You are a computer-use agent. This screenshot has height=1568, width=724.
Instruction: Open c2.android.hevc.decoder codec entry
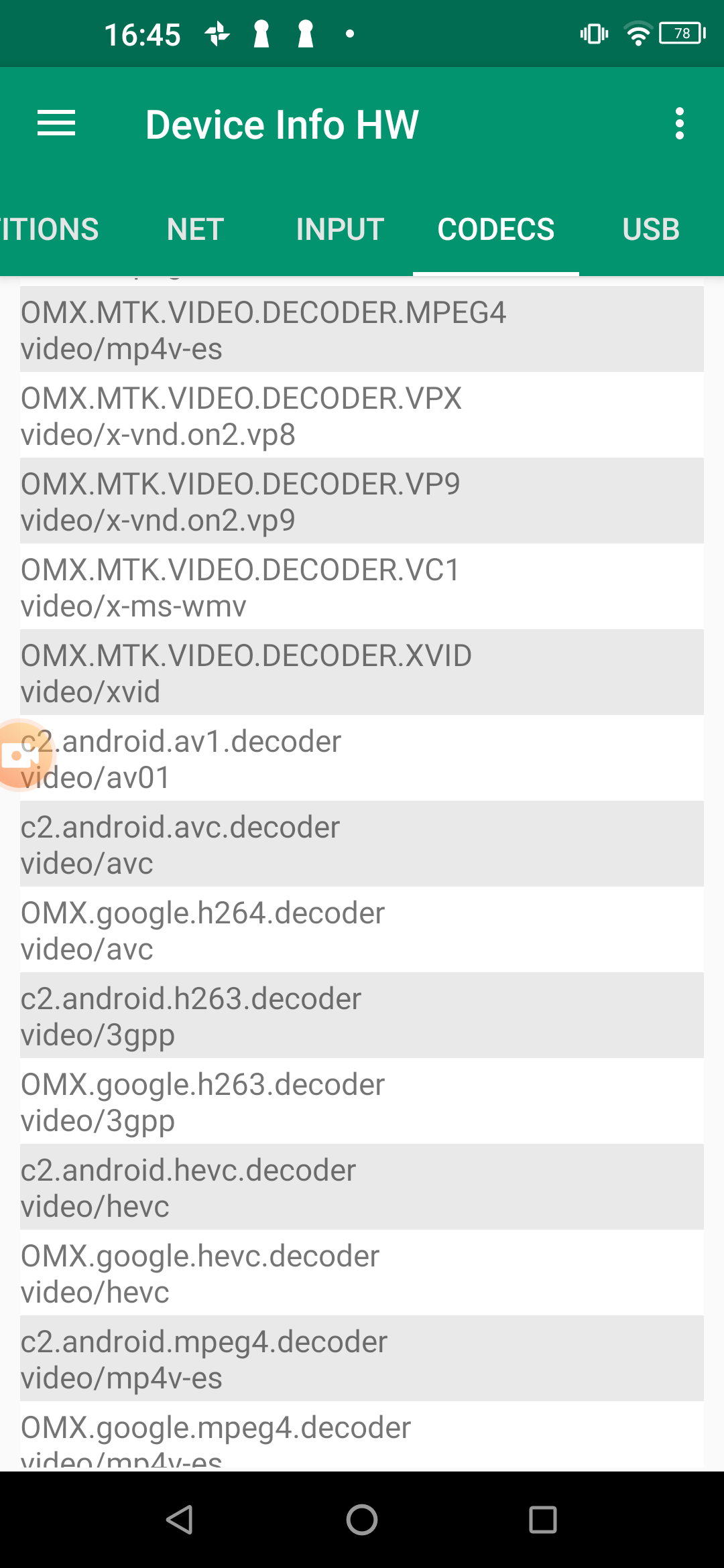click(361, 1187)
